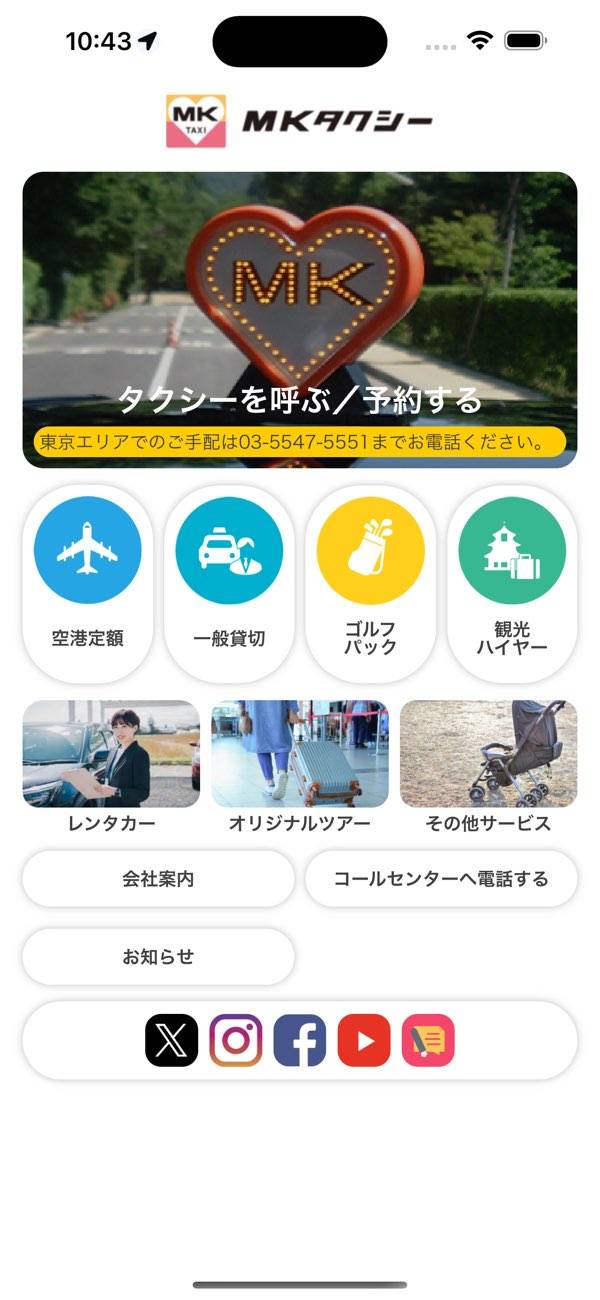Open the Facebook page

click(300, 1040)
